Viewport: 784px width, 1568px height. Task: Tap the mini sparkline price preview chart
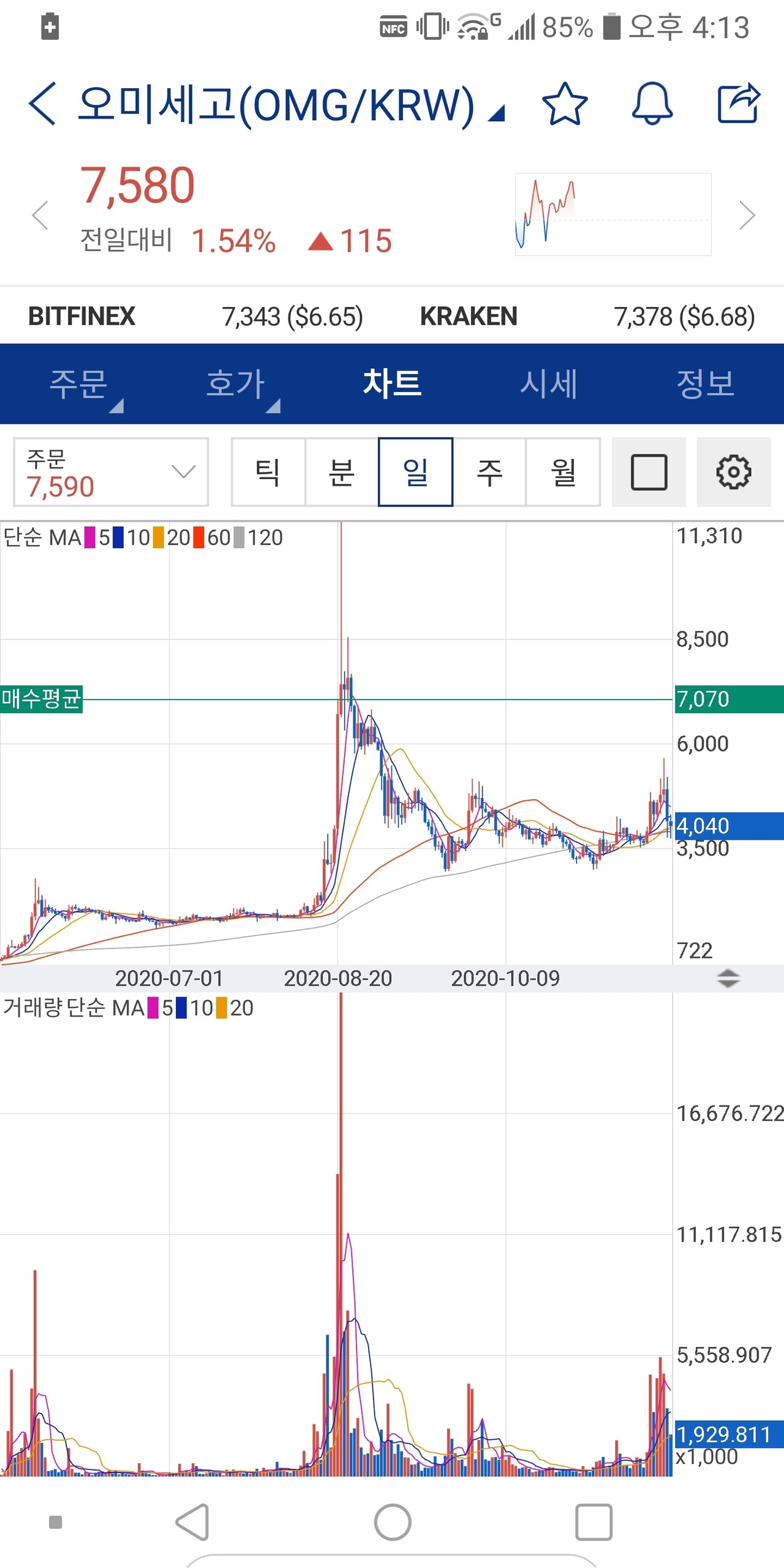tap(612, 214)
